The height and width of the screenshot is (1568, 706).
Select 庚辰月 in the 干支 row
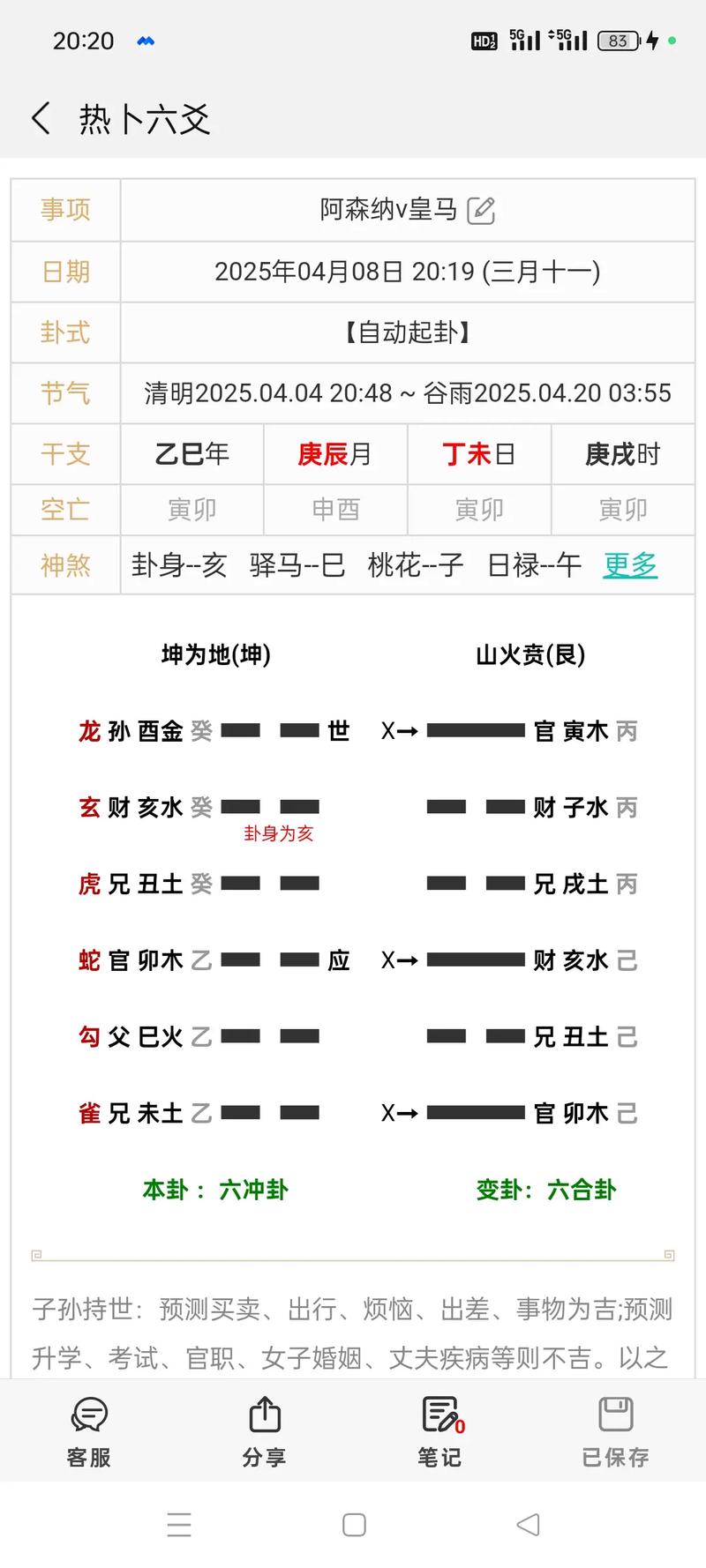(x=335, y=454)
